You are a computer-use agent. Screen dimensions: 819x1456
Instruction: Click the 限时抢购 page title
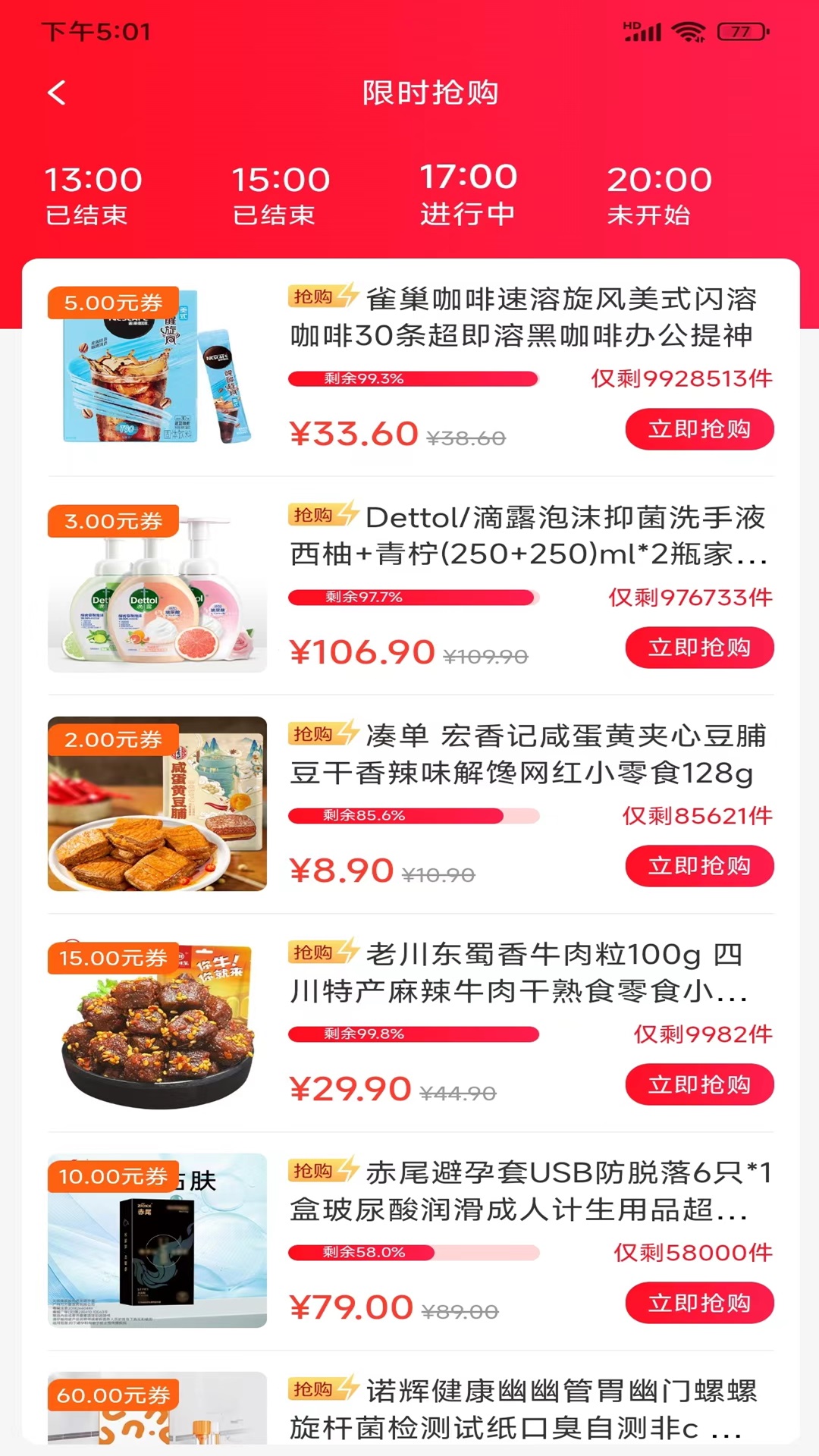(428, 93)
